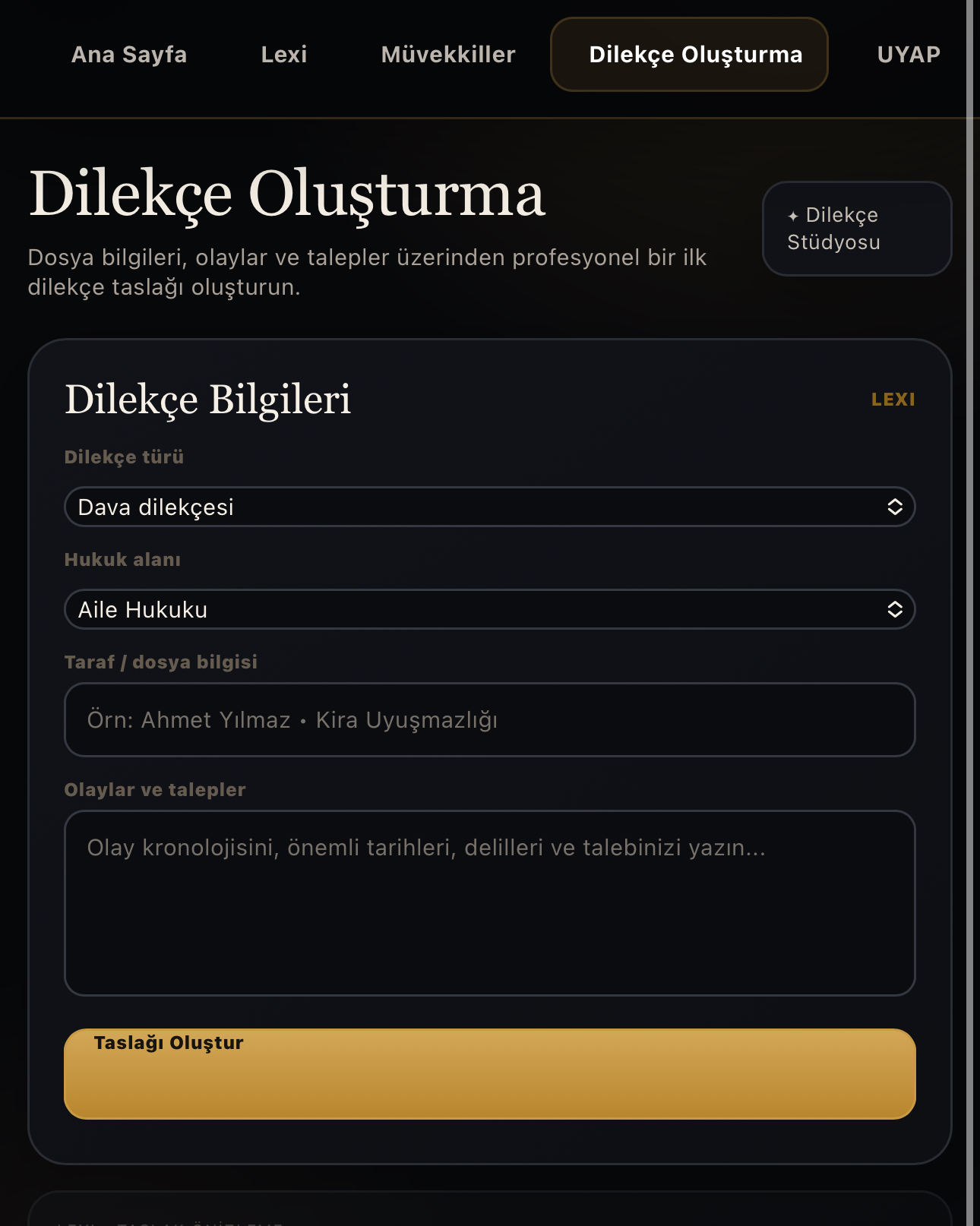Tap the Taslağı Oluştur button
980x1226 pixels.
click(x=490, y=1074)
